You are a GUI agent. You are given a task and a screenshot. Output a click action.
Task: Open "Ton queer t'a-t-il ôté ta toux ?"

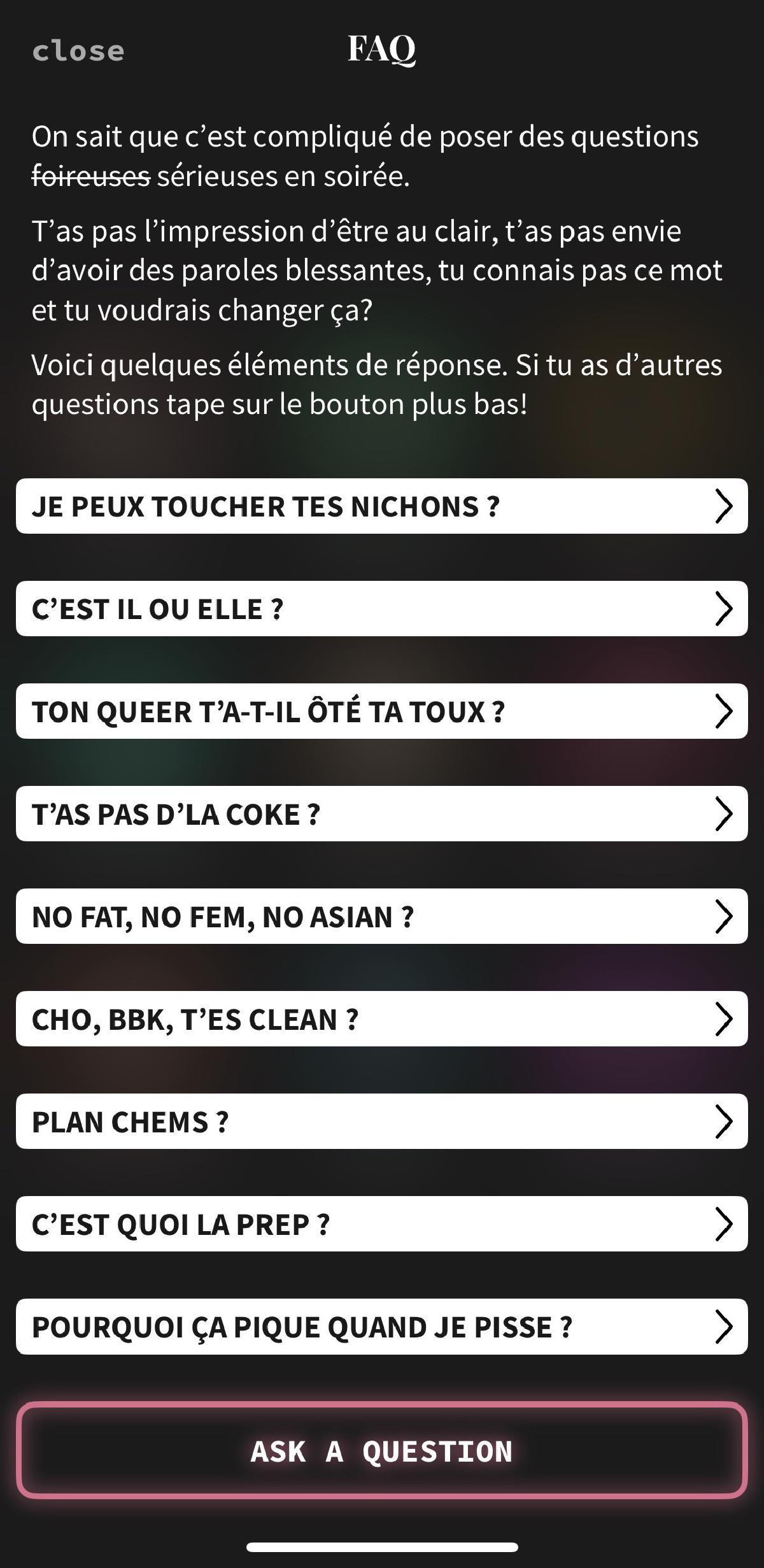coord(382,711)
